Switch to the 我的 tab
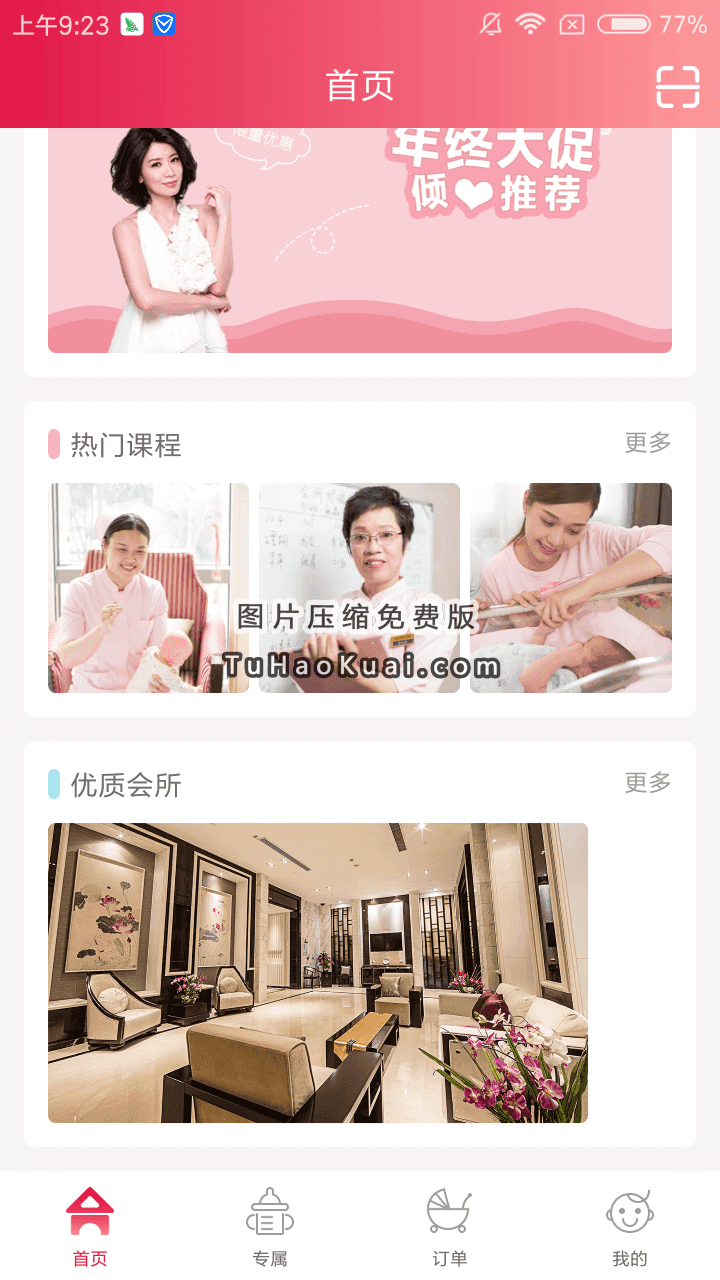Screen dimensions: 720x1280 tap(630, 1226)
